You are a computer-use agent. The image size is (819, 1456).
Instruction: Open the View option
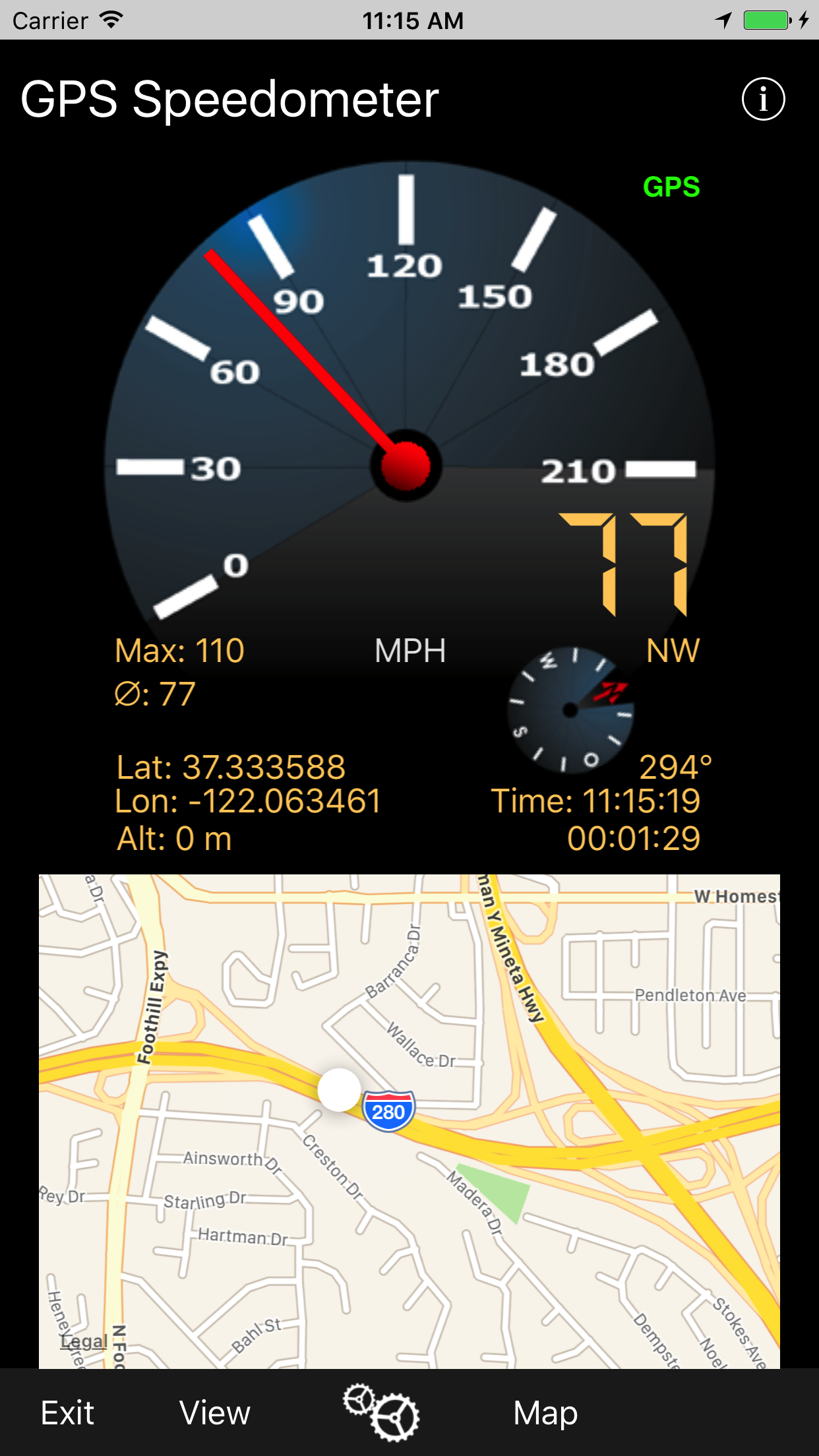click(215, 1413)
